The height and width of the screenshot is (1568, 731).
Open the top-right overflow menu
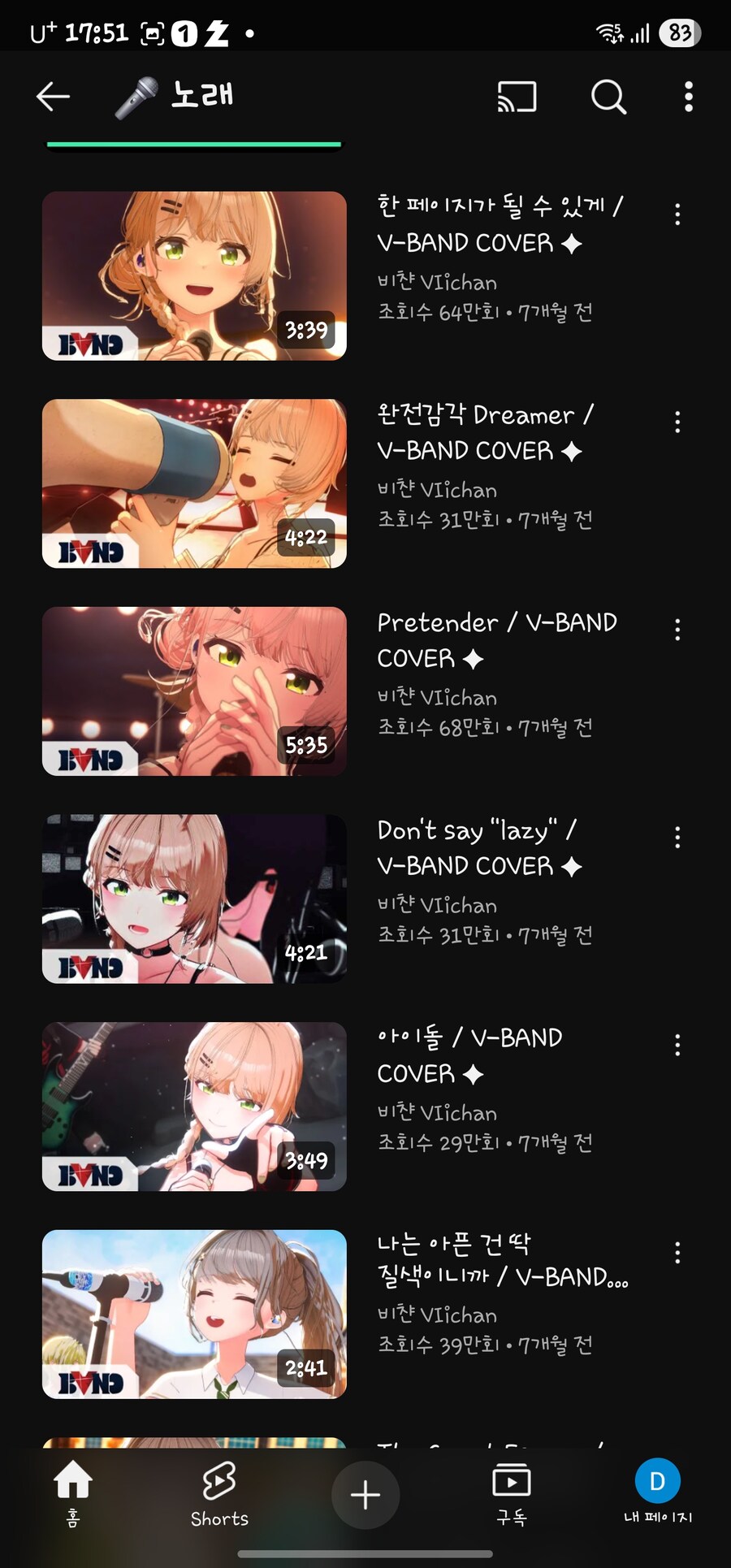(688, 97)
